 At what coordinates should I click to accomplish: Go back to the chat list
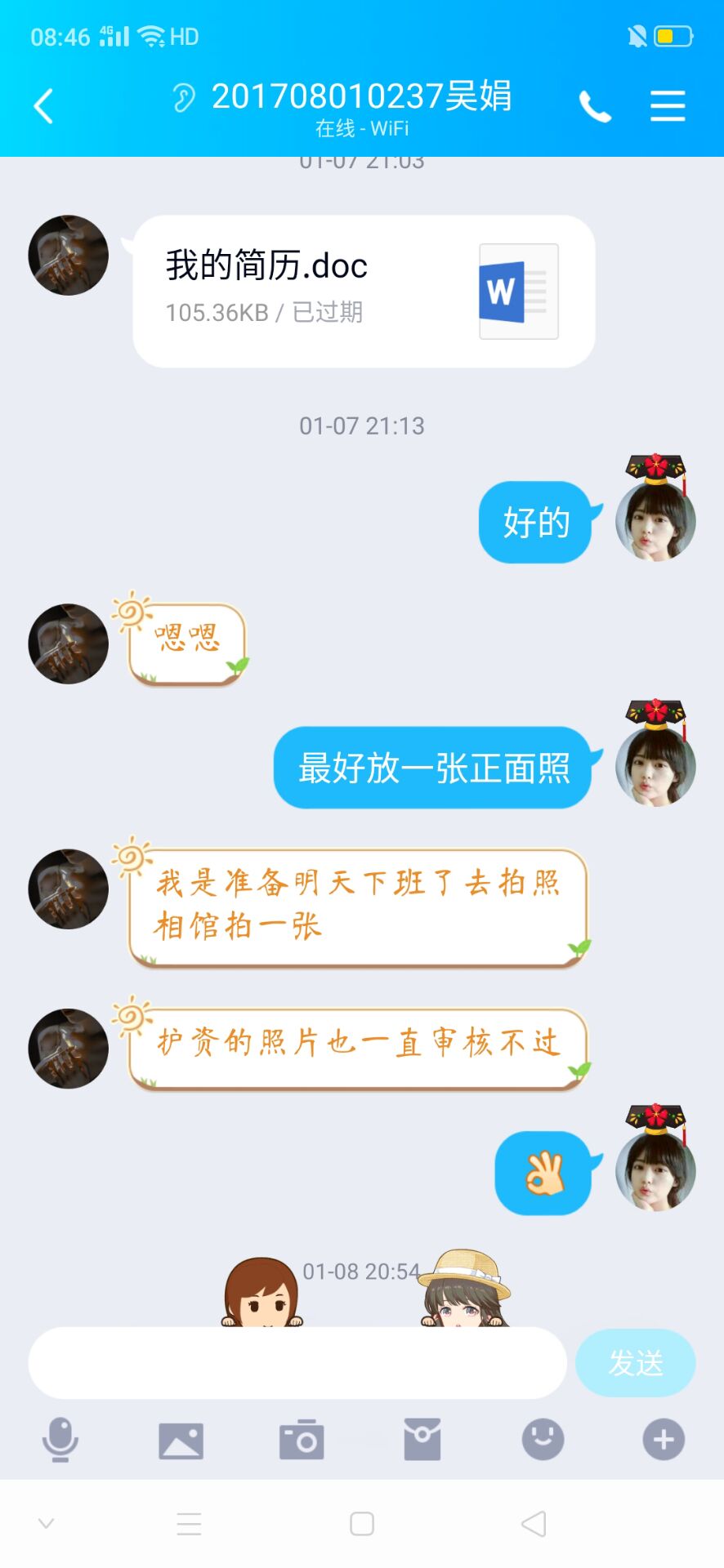(x=43, y=106)
